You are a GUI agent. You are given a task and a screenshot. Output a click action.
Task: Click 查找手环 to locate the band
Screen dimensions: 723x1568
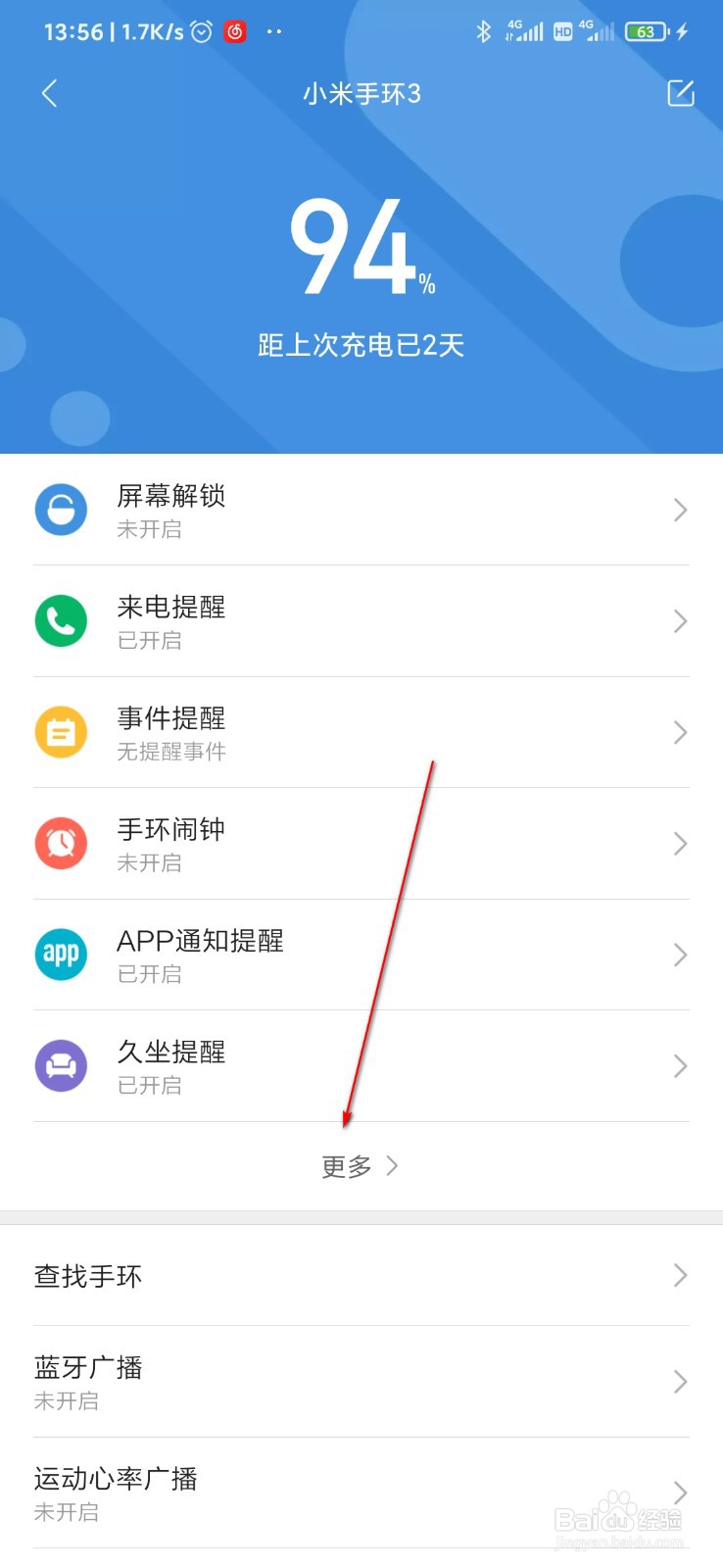[361, 1275]
